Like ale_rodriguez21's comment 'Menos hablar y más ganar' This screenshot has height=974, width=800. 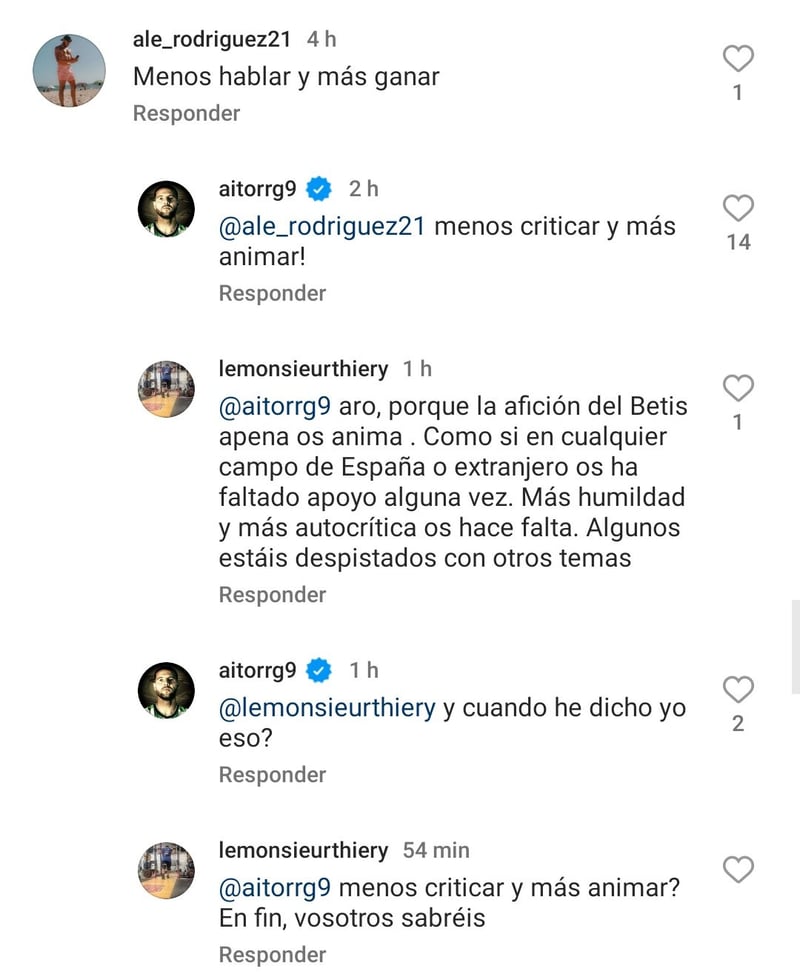738,59
